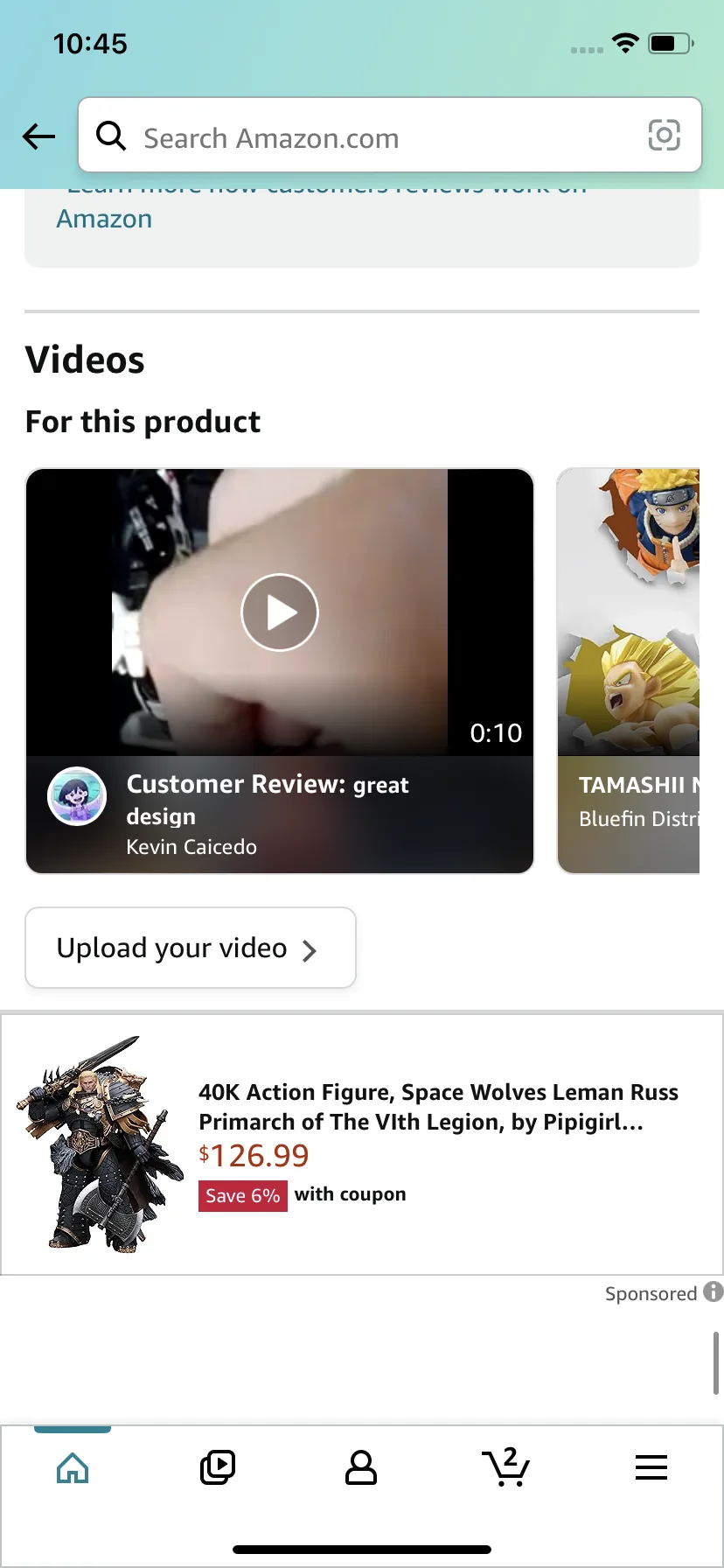Show sponsored ad info icon
This screenshot has width=724, height=1568.
click(x=714, y=1291)
